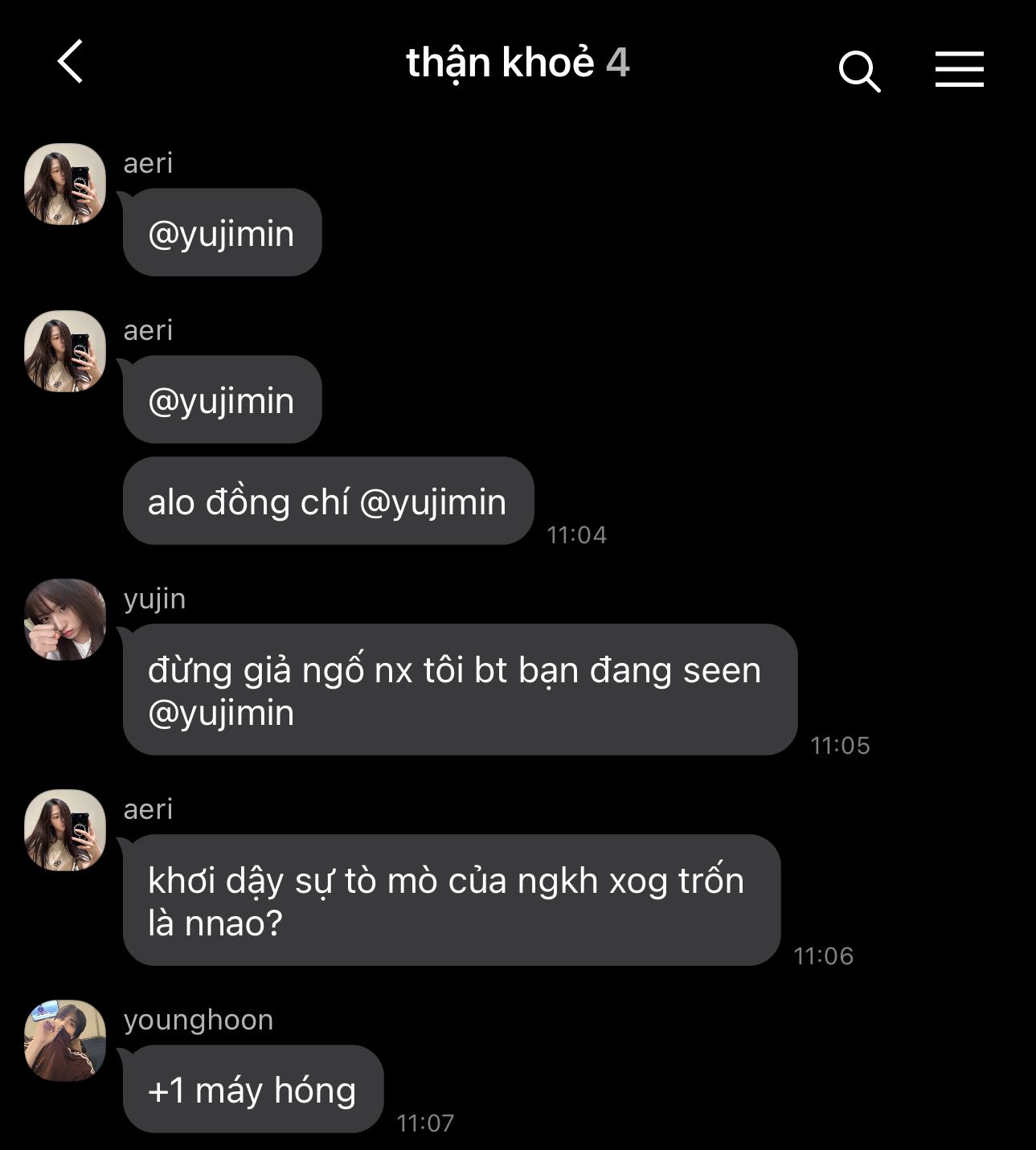Search messages in this chat
Image resolution: width=1036 pixels, height=1150 pixels.
tap(859, 71)
